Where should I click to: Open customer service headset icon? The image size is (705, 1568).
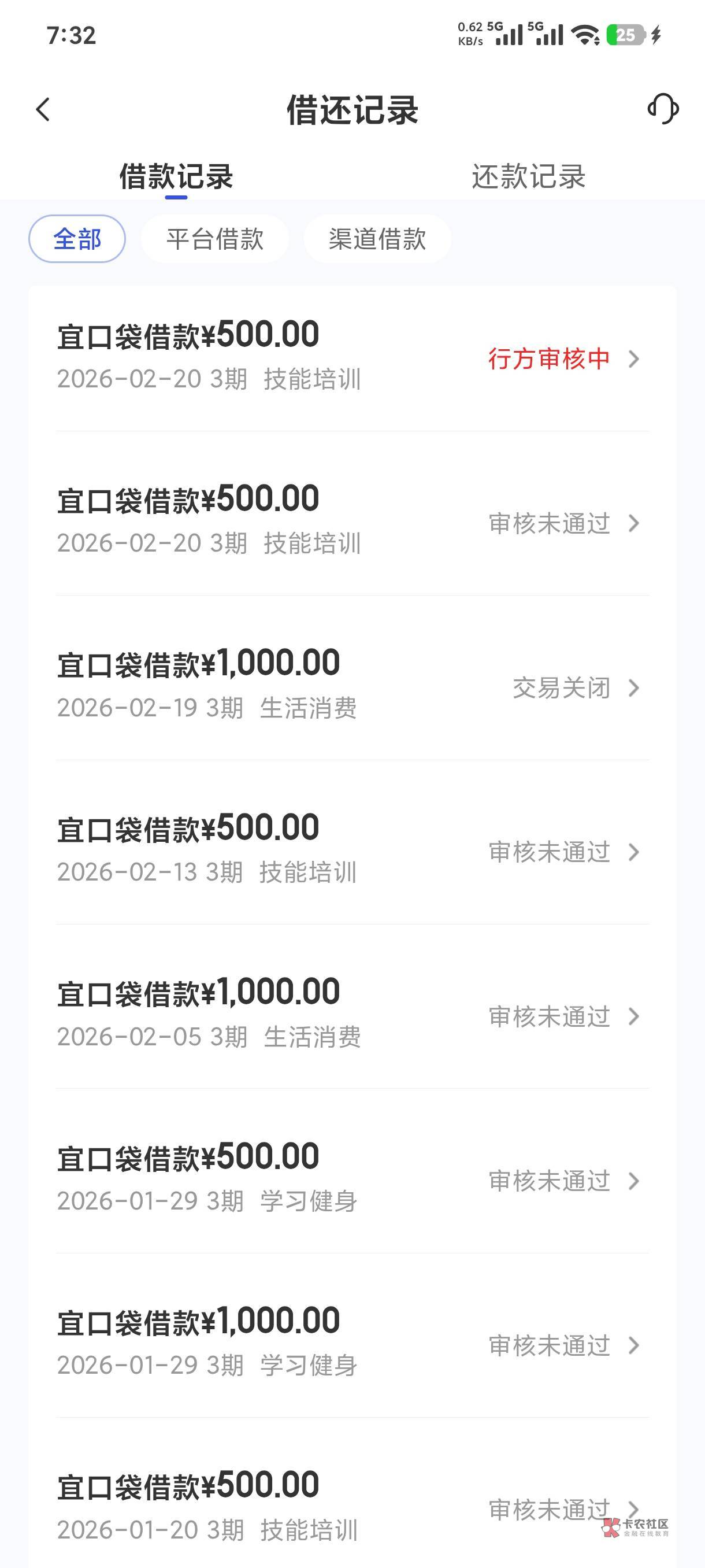(x=662, y=110)
